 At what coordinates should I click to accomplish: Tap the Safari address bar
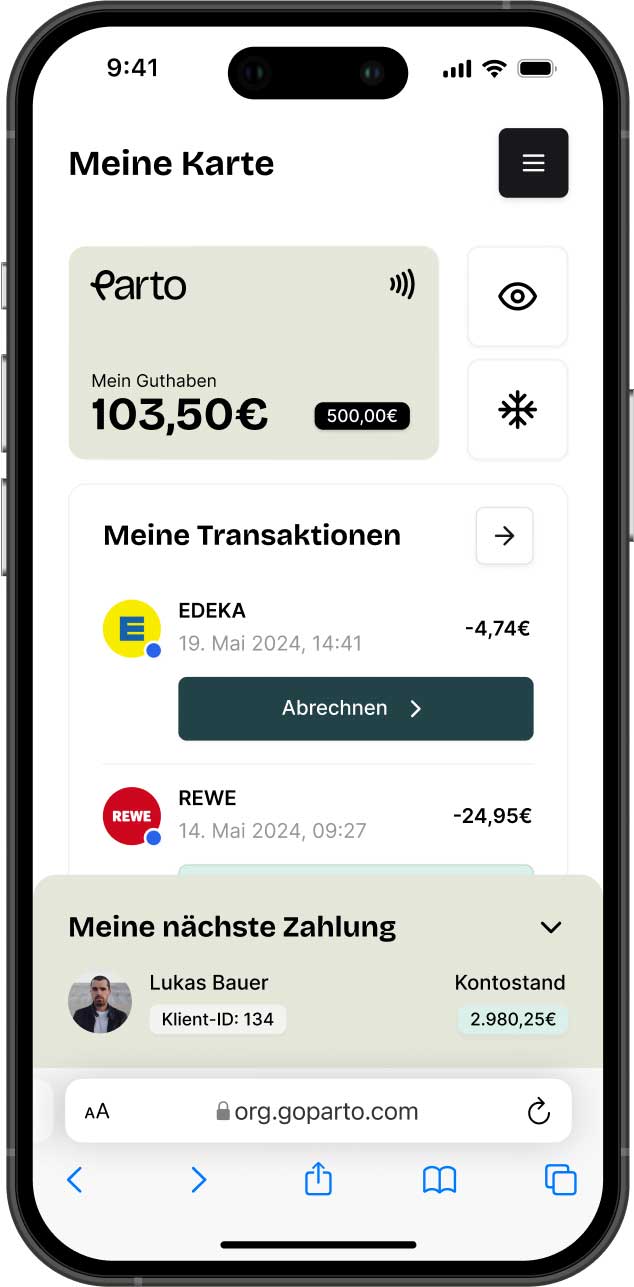pyautogui.click(x=318, y=1111)
